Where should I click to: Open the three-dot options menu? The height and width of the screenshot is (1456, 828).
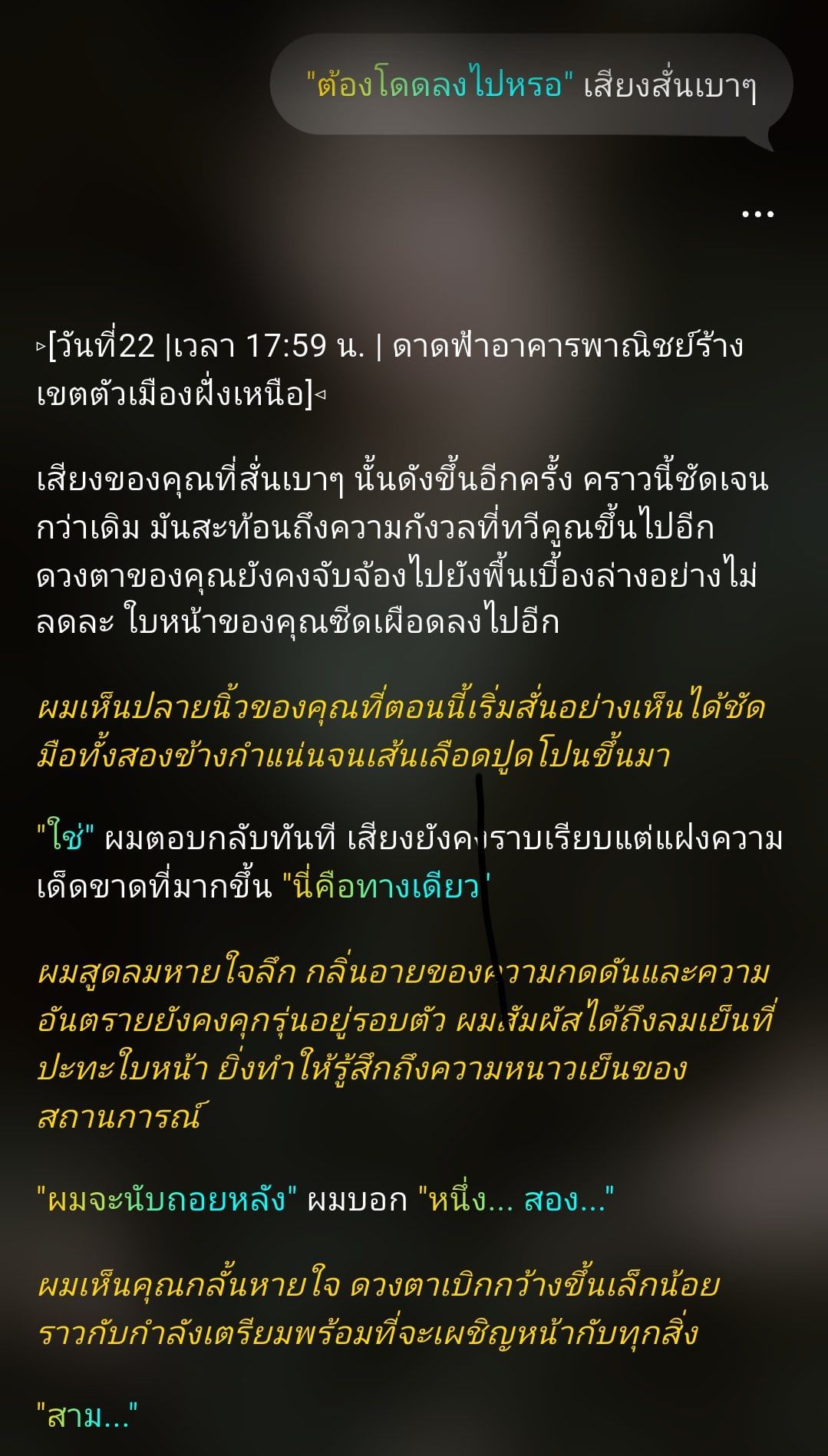(x=757, y=214)
